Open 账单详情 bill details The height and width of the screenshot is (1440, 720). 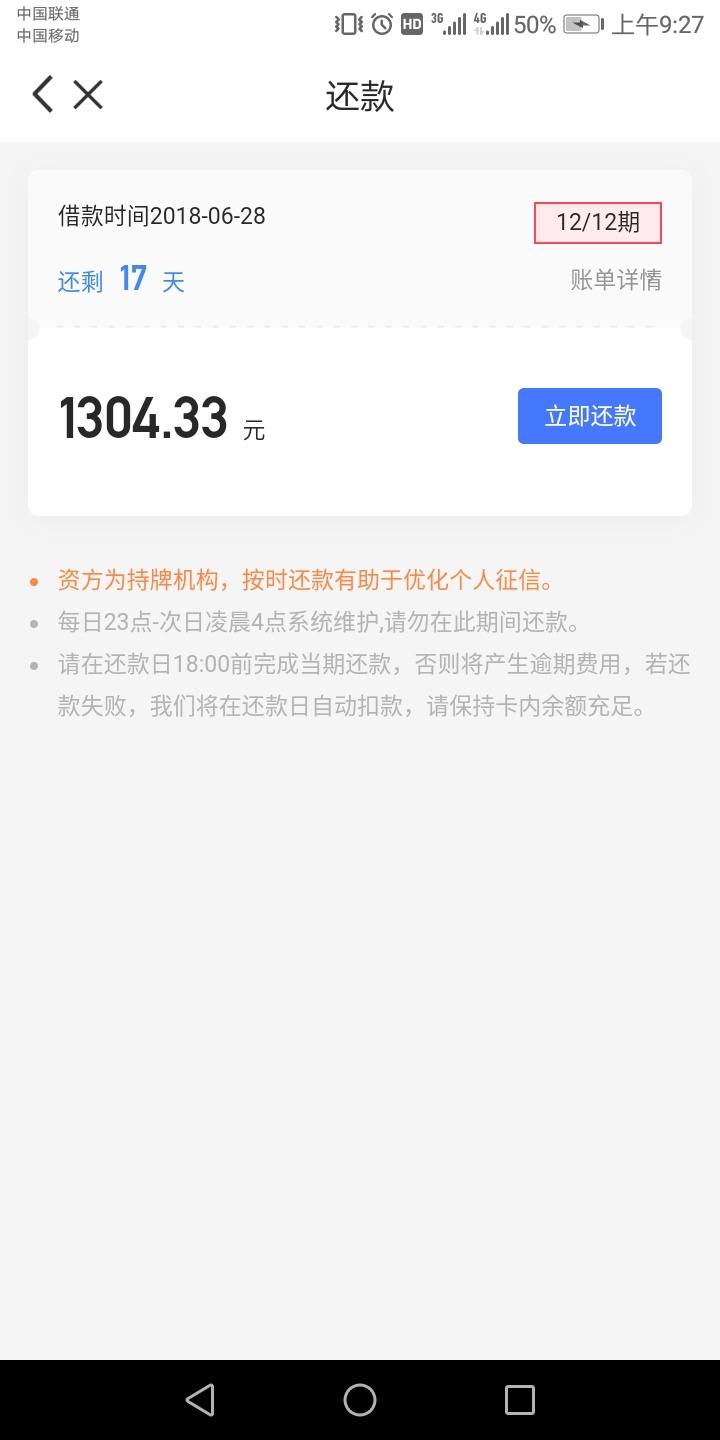click(616, 281)
